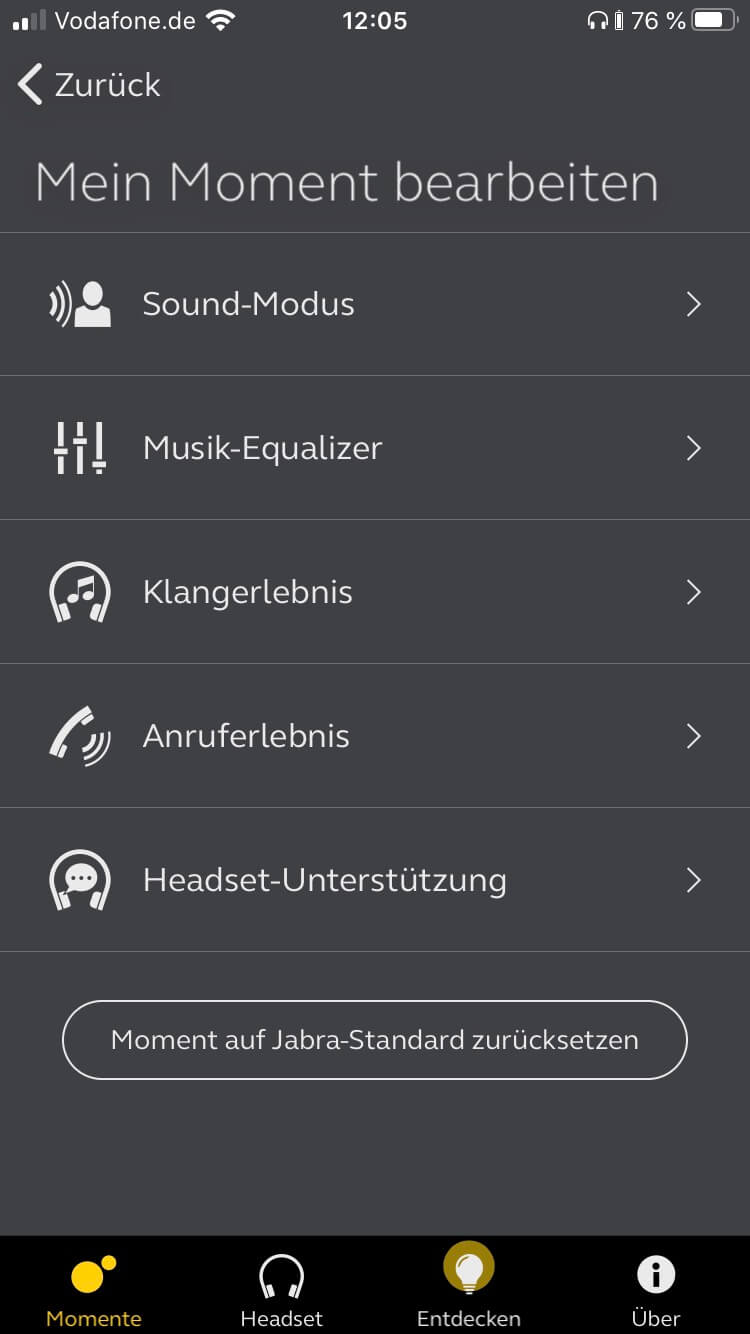The width and height of the screenshot is (750, 1334).
Task: Open Anruferlebnis settings
Action: (x=375, y=736)
